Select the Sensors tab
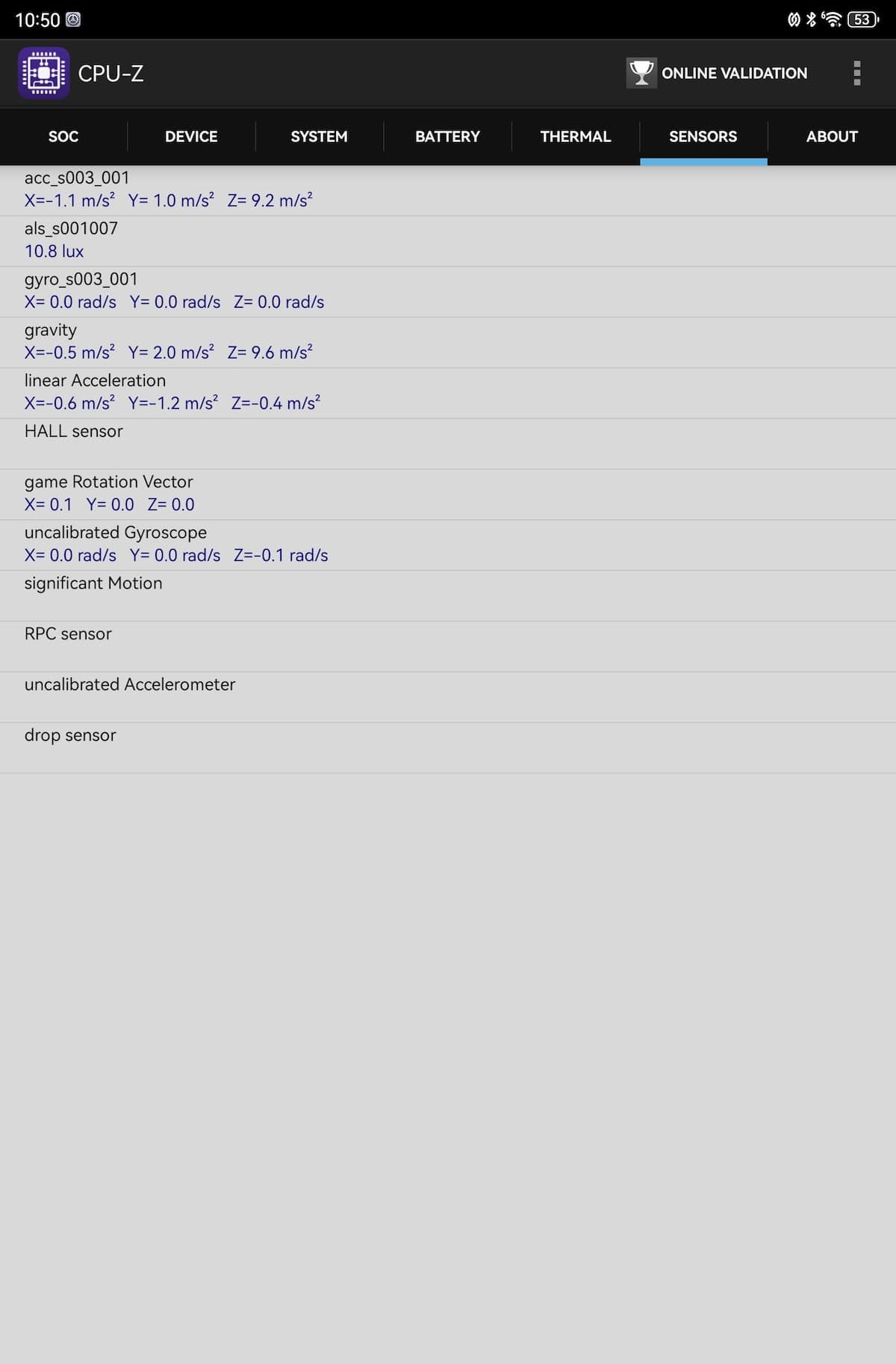The width and height of the screenshot is (896, 1364). click(x=703, y=137)
